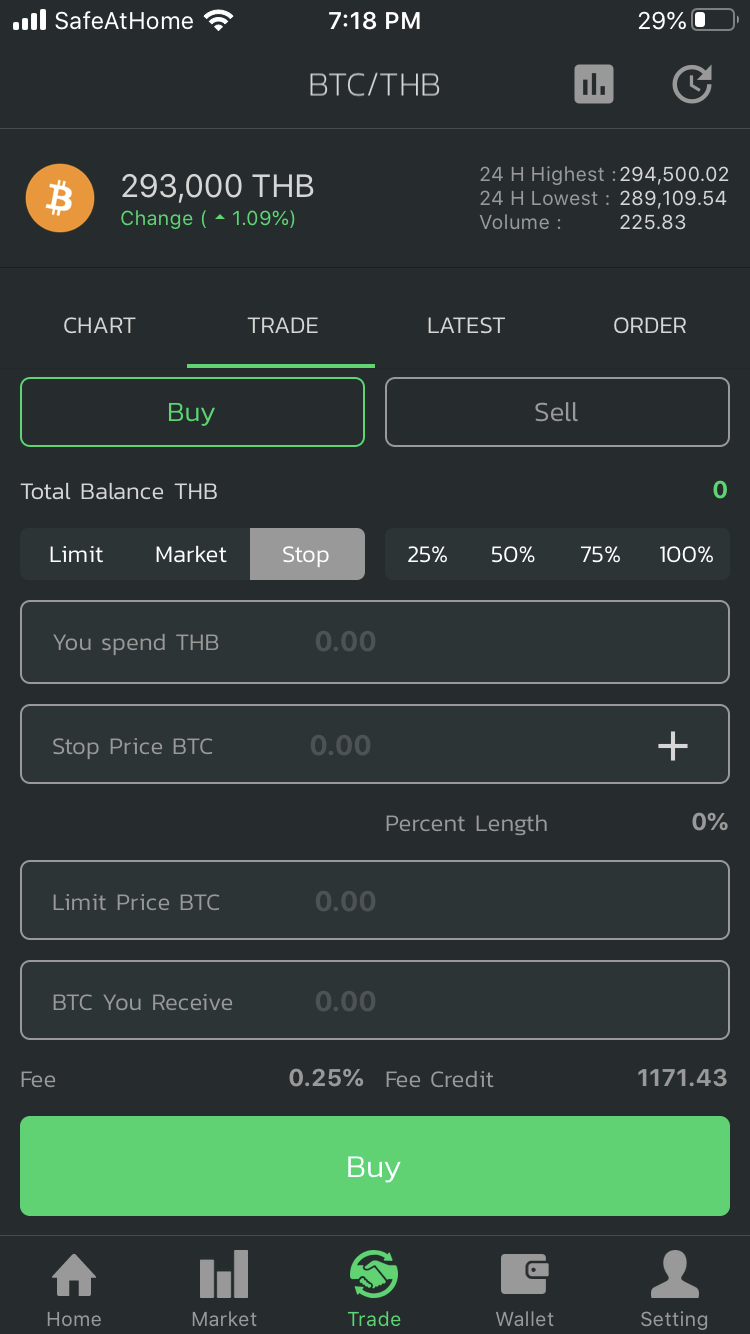Set the amount to 50%
This screenshot has width=750, height=1334.
tap(513, 555)
